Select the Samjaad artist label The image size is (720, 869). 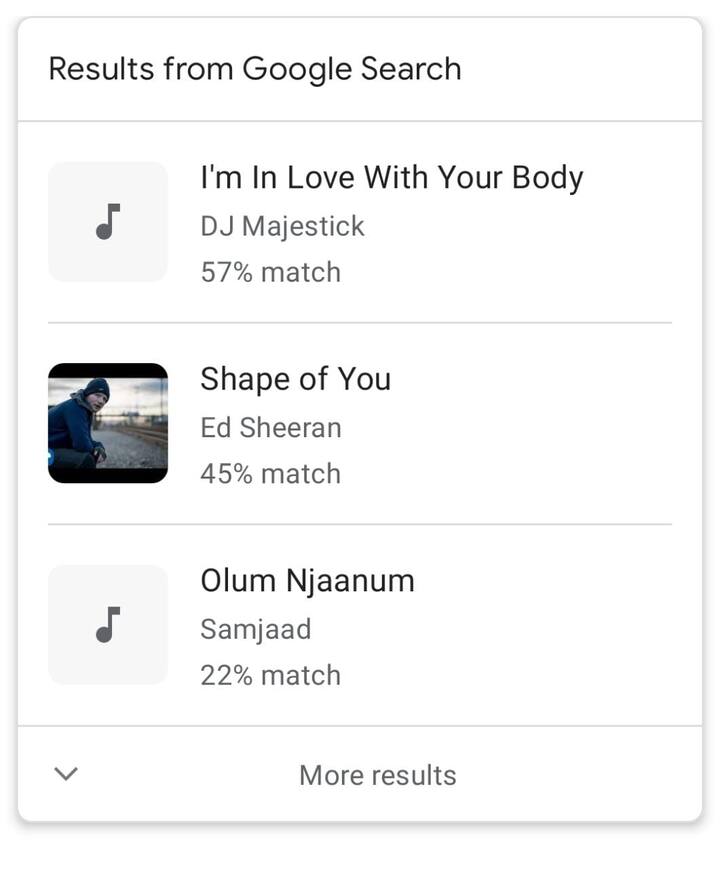click(256, 629)
